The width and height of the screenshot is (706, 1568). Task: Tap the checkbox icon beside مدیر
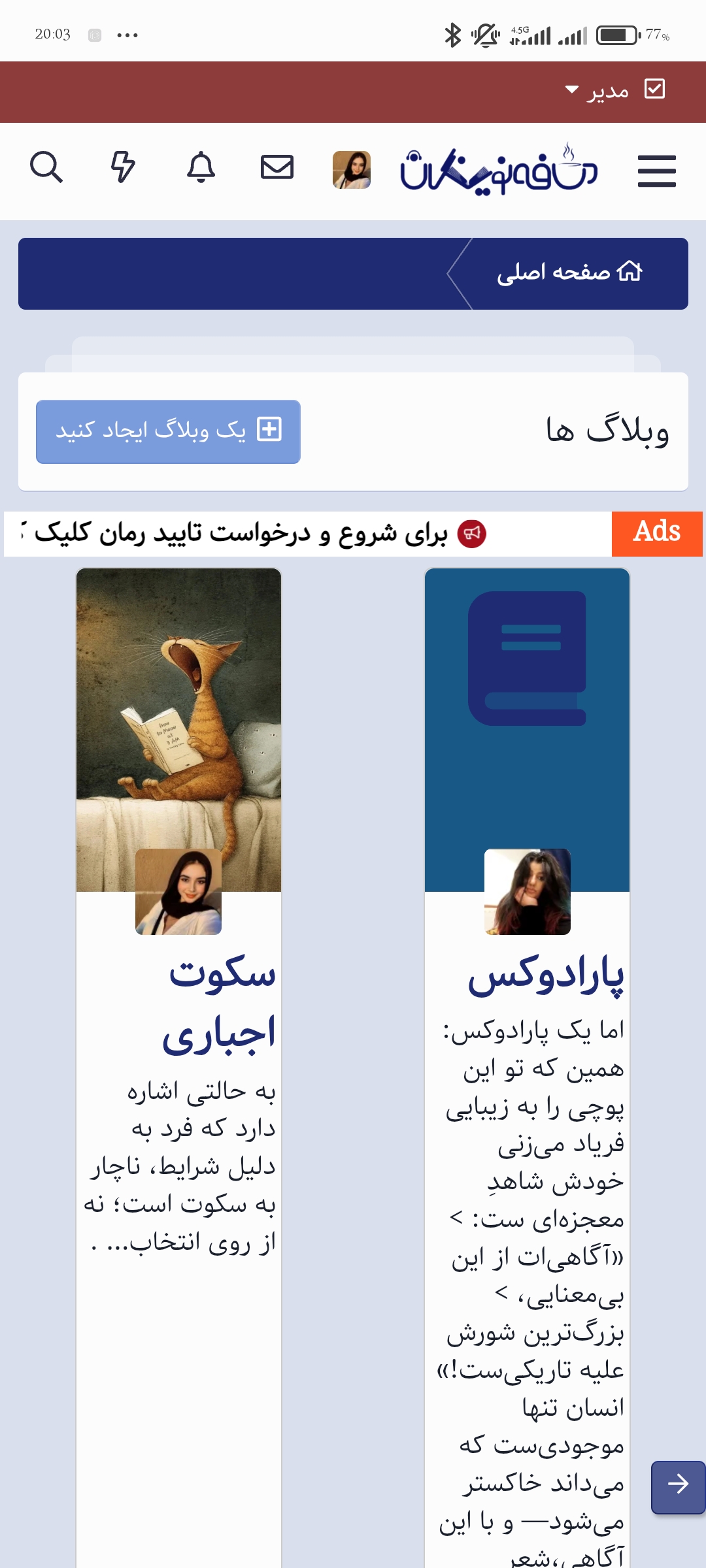click(654, 89)
